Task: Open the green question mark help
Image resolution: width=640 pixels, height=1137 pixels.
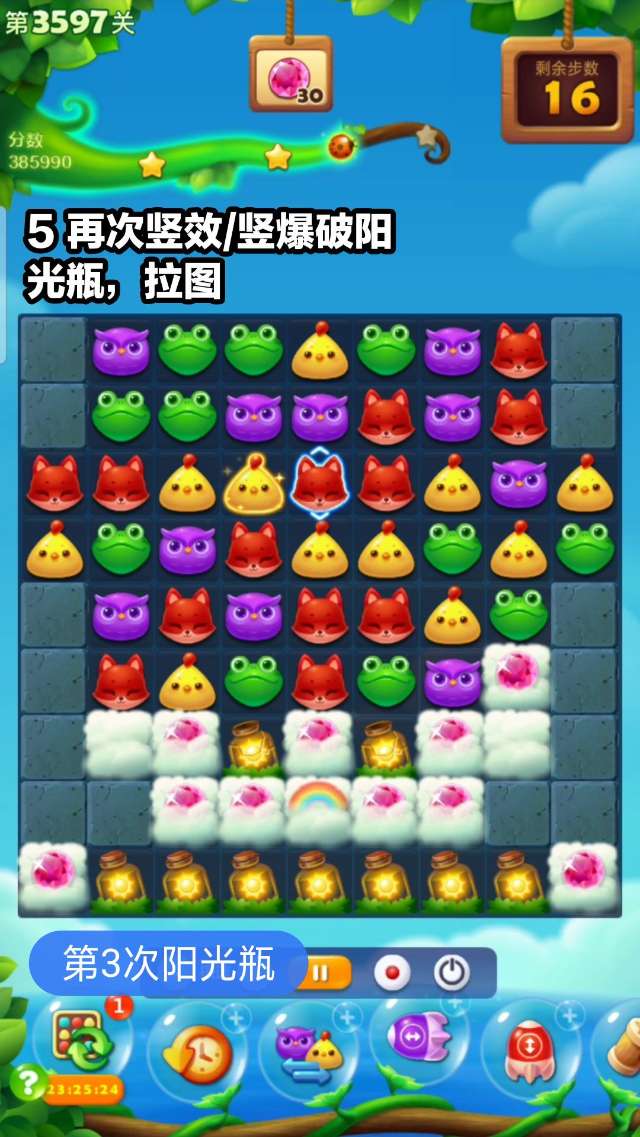Action: pyautogui.click(x=26, y=1082)
